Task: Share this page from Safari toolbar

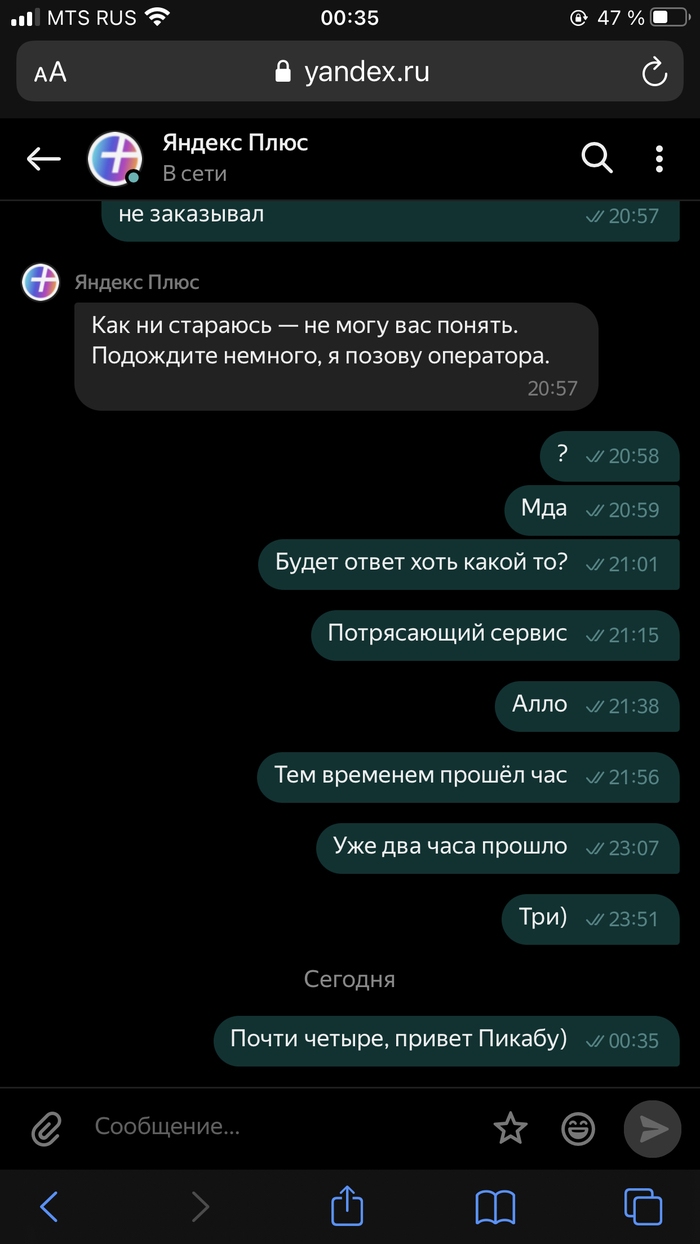Action: pos(346,1206)
